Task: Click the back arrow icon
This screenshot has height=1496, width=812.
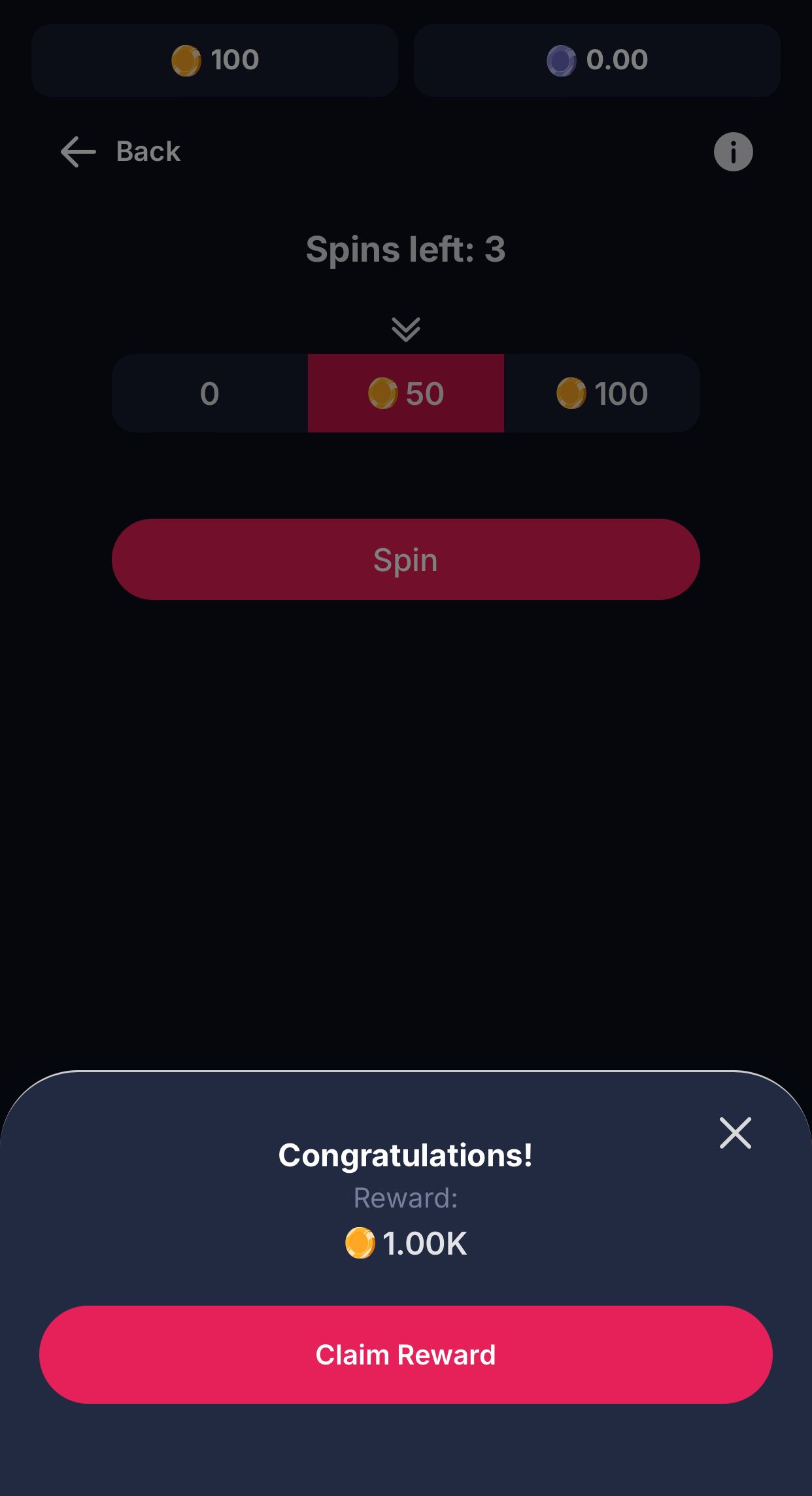Action: 76,152
